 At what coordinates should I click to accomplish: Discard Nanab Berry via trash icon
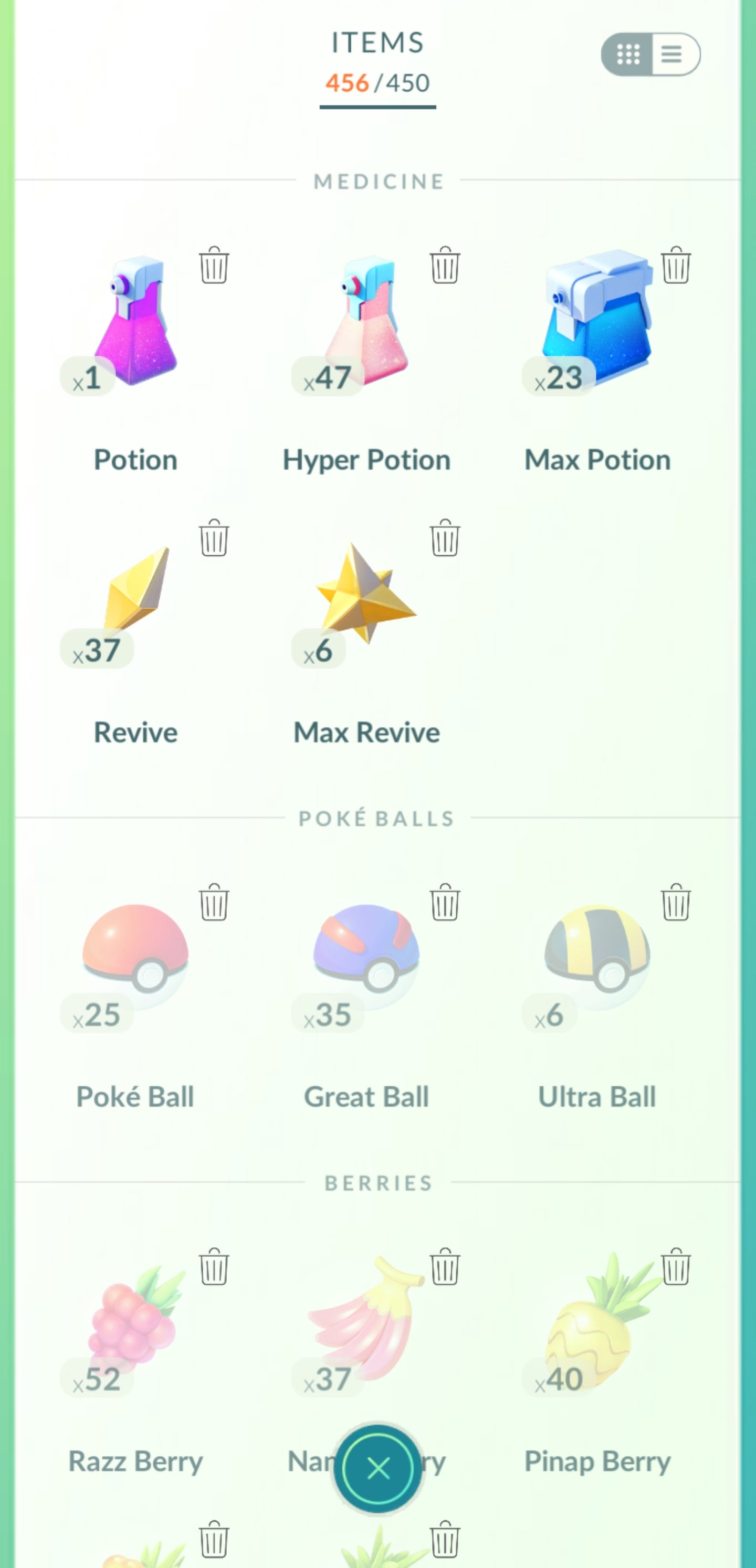pos(445,1267)
